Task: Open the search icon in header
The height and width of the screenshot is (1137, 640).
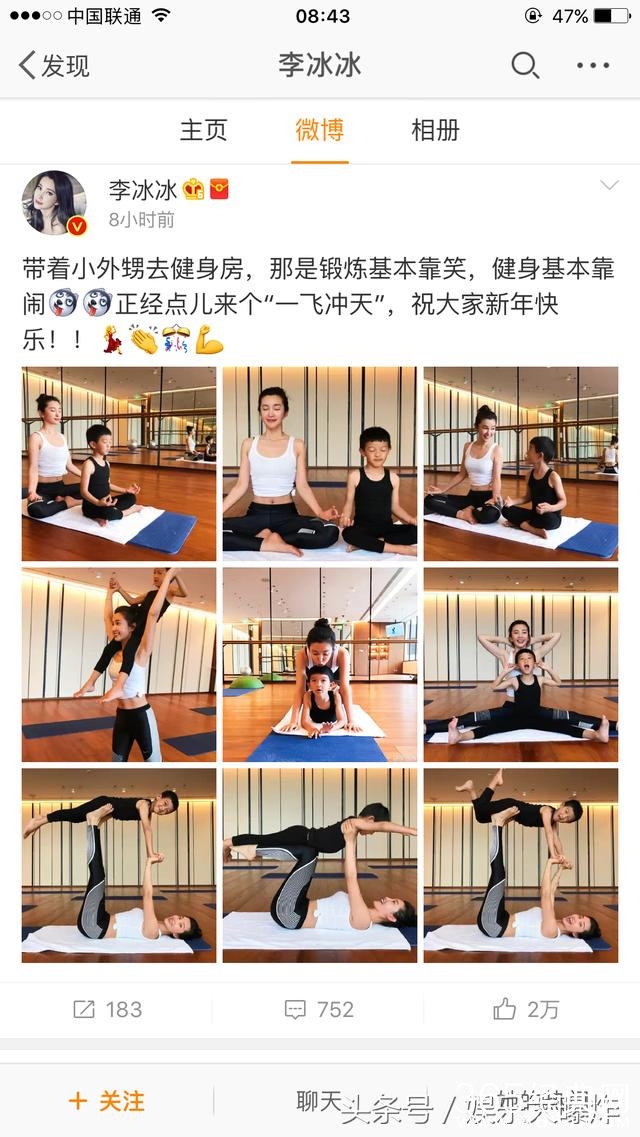Action: 525,66
